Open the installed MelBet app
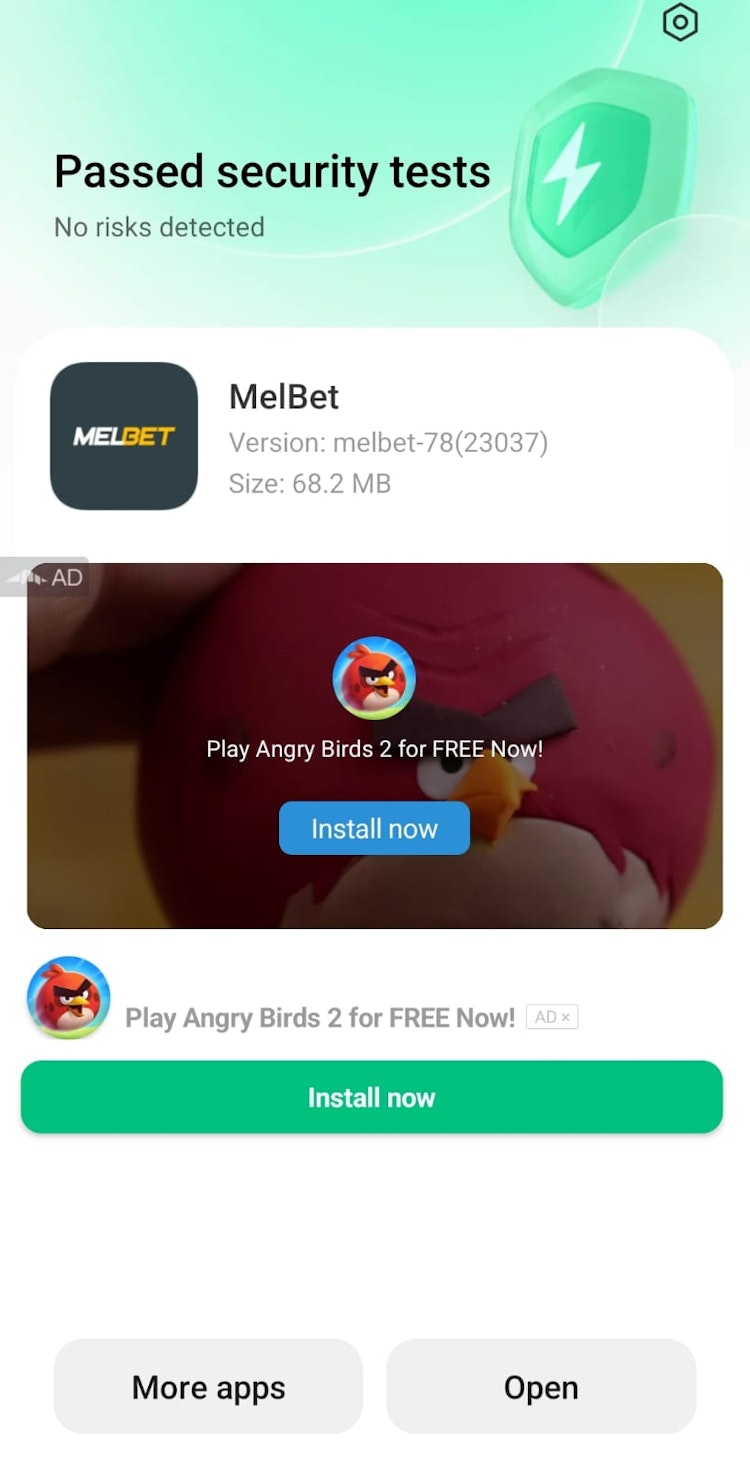This screenshot has width=750, height=1469. click(x=540, y=1387)
